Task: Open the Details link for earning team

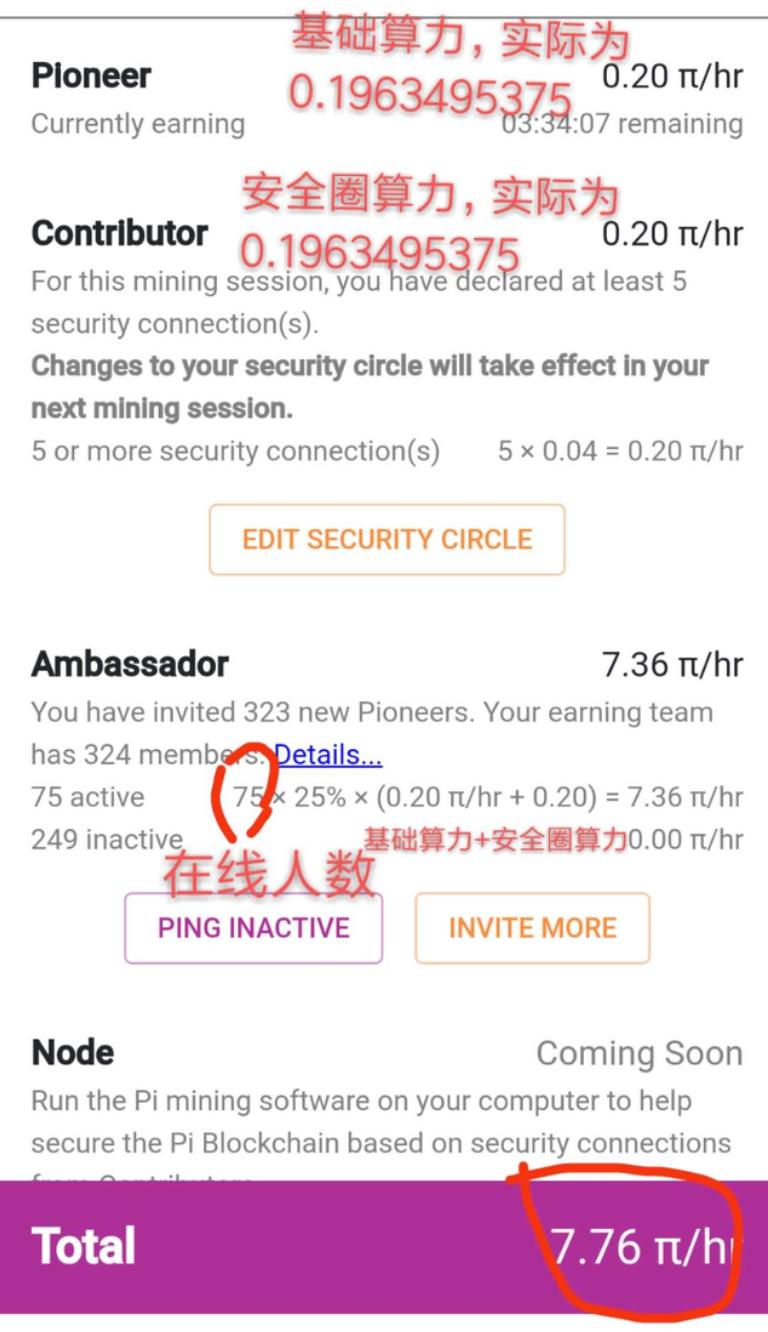Action: [329, 755]
